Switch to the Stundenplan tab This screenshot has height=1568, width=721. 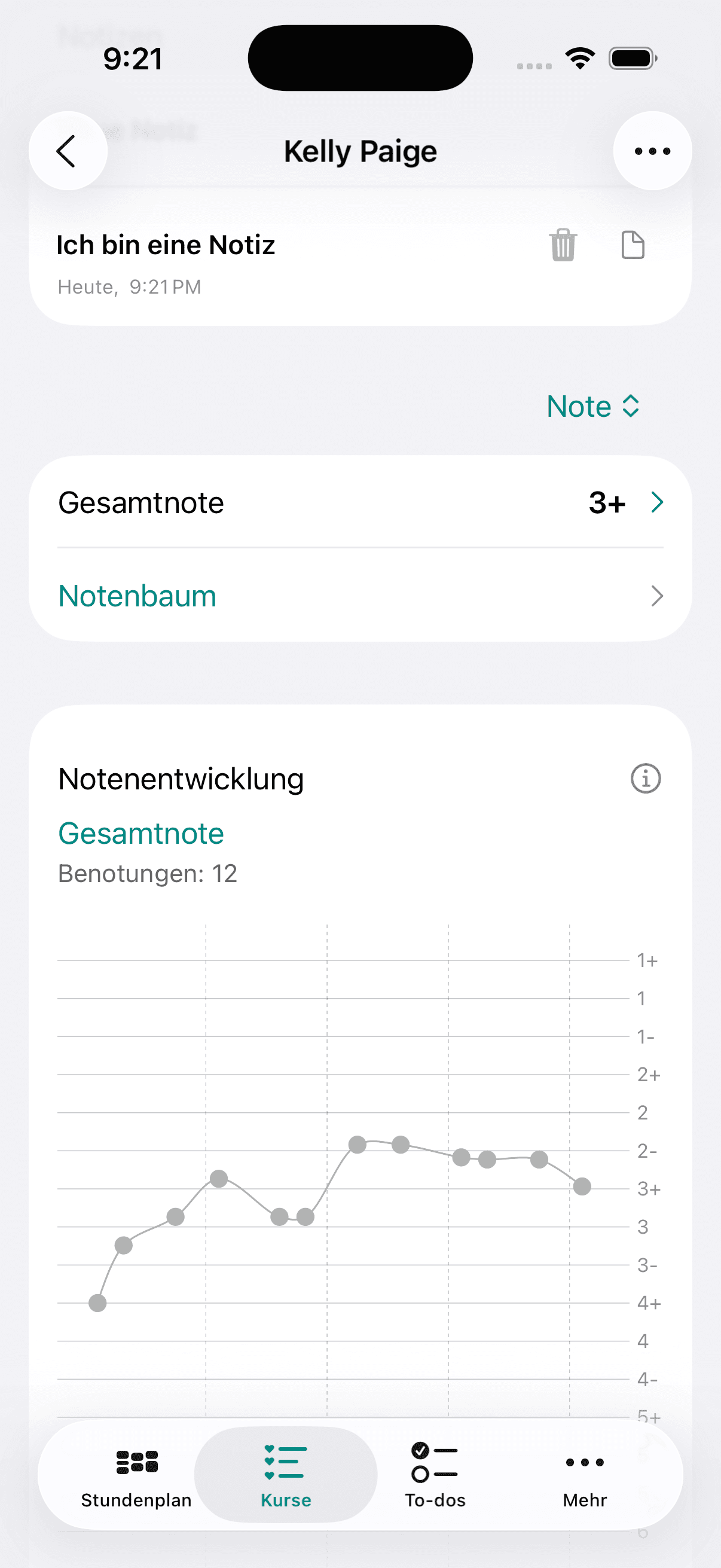136,1474
